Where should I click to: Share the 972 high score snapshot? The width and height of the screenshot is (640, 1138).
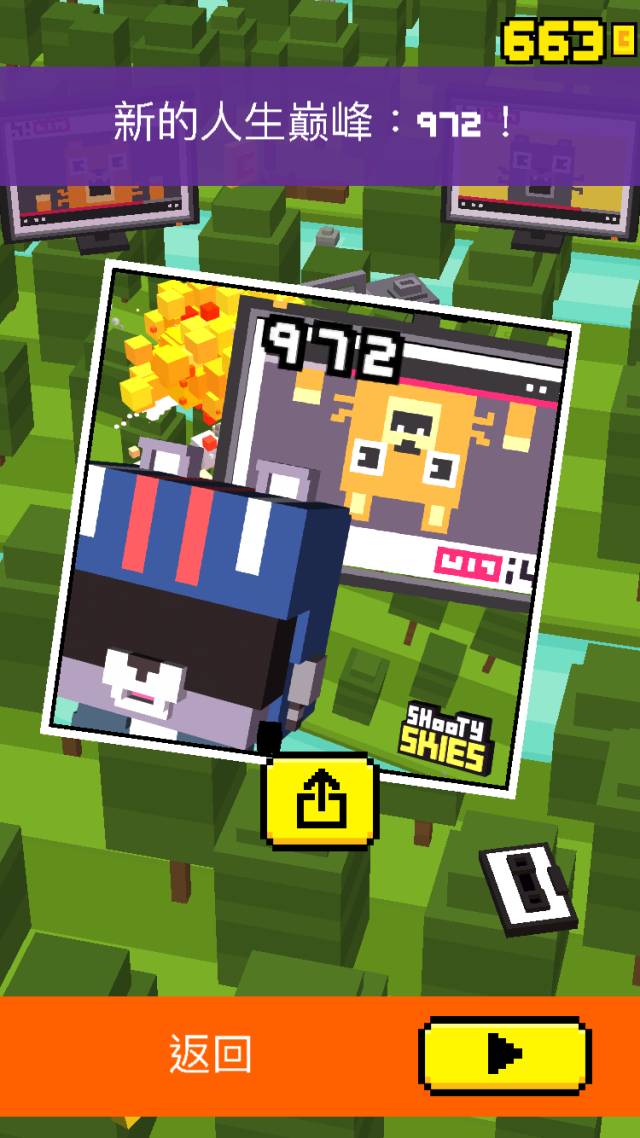point(320,801)
